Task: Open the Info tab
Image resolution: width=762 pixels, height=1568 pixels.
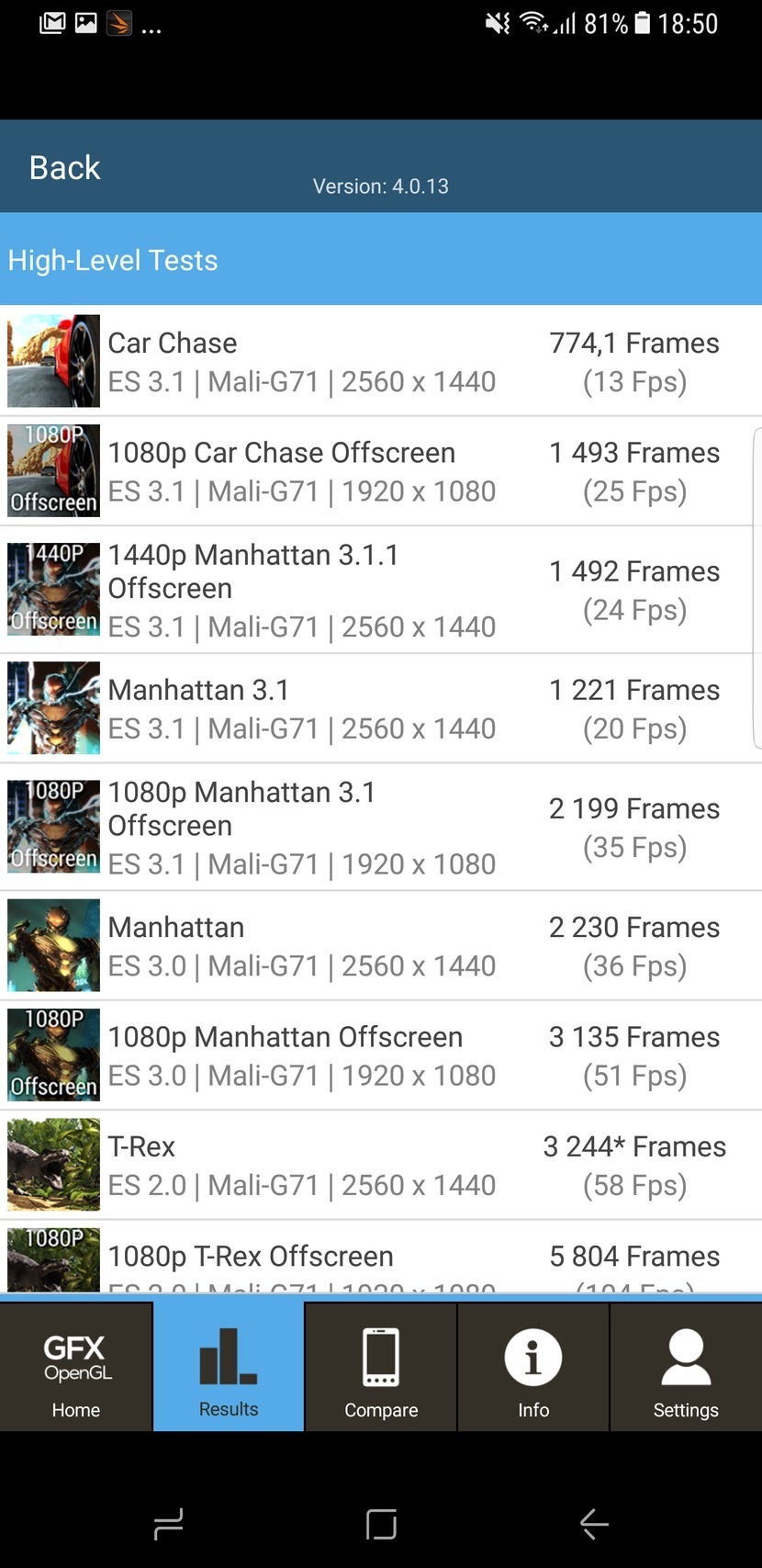Action: pyautogui.click(x=533, y=1367)
